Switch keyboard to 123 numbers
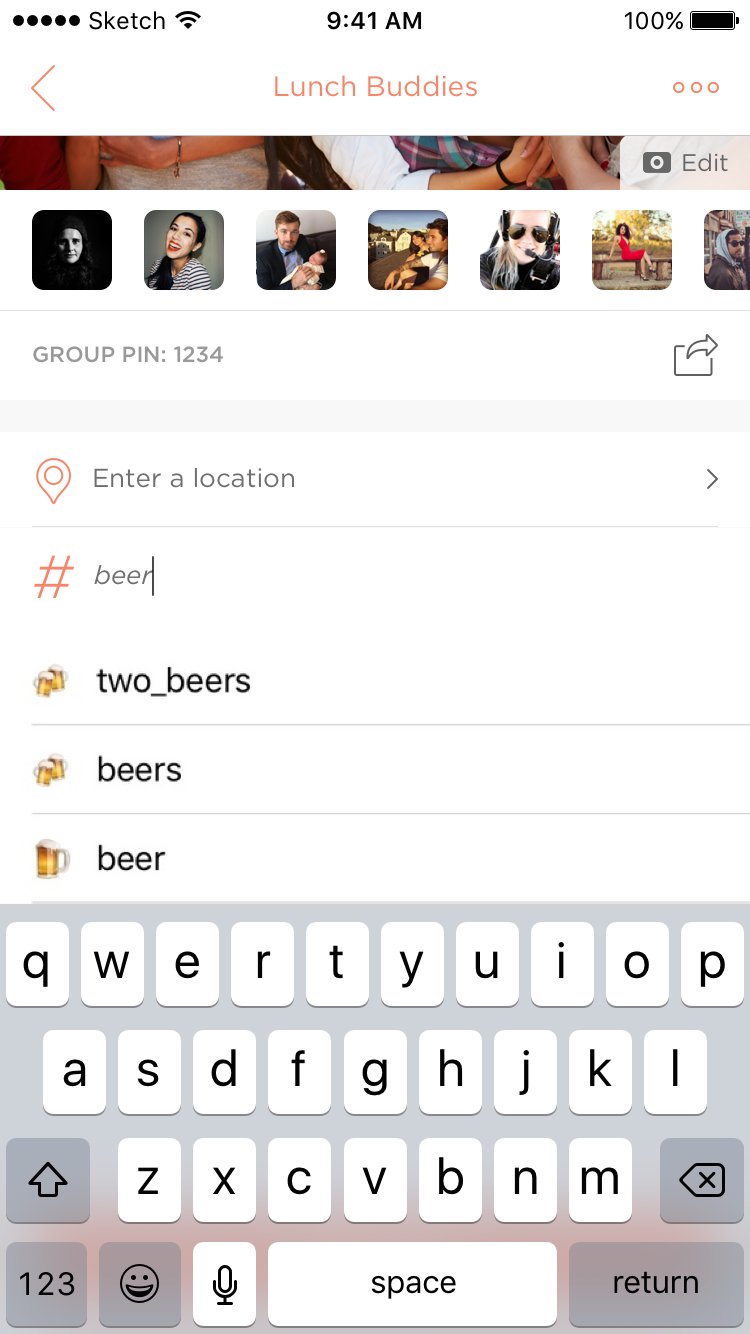The image size is (750, 1334). coord(47,1283)
